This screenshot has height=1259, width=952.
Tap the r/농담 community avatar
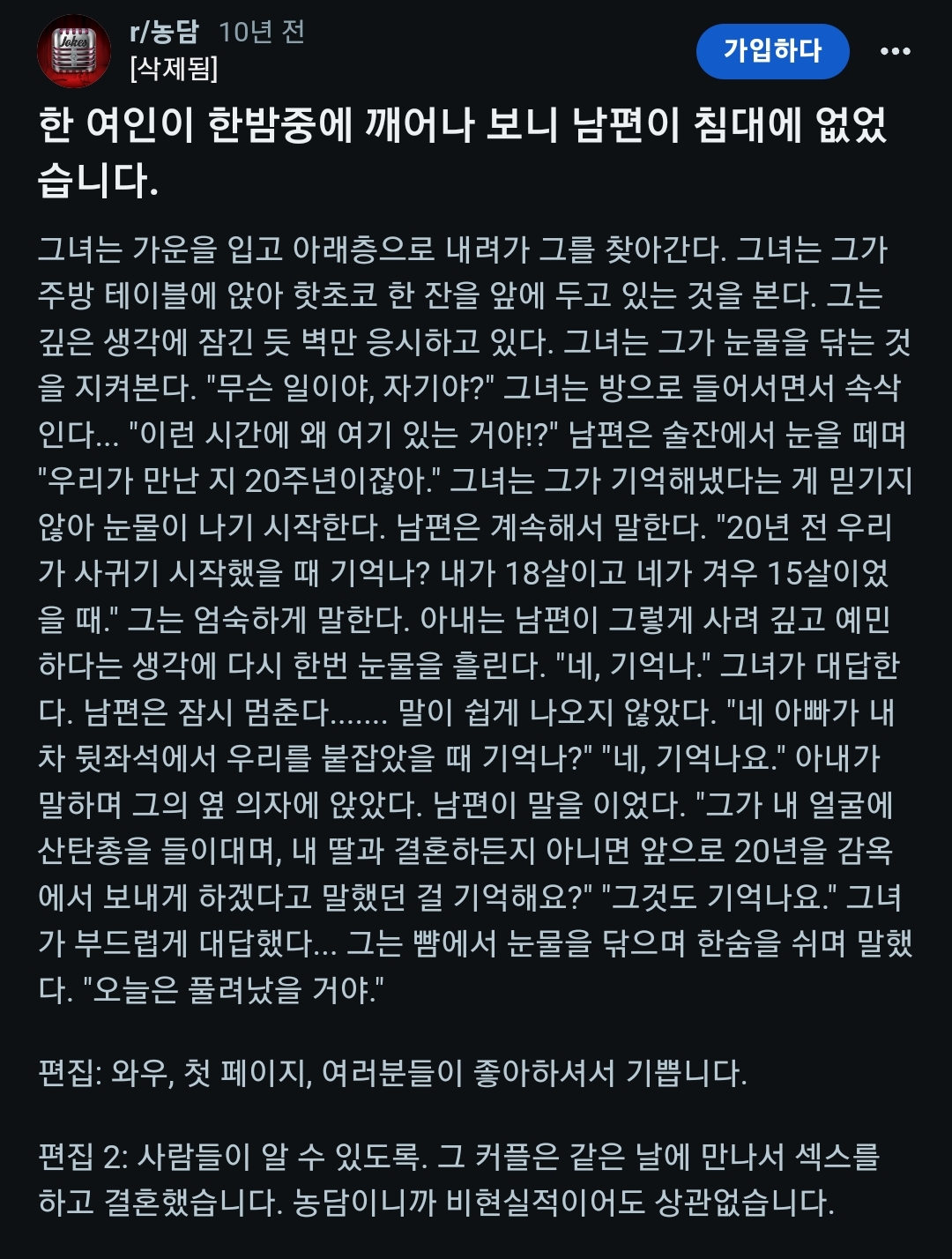pos(73,51)
